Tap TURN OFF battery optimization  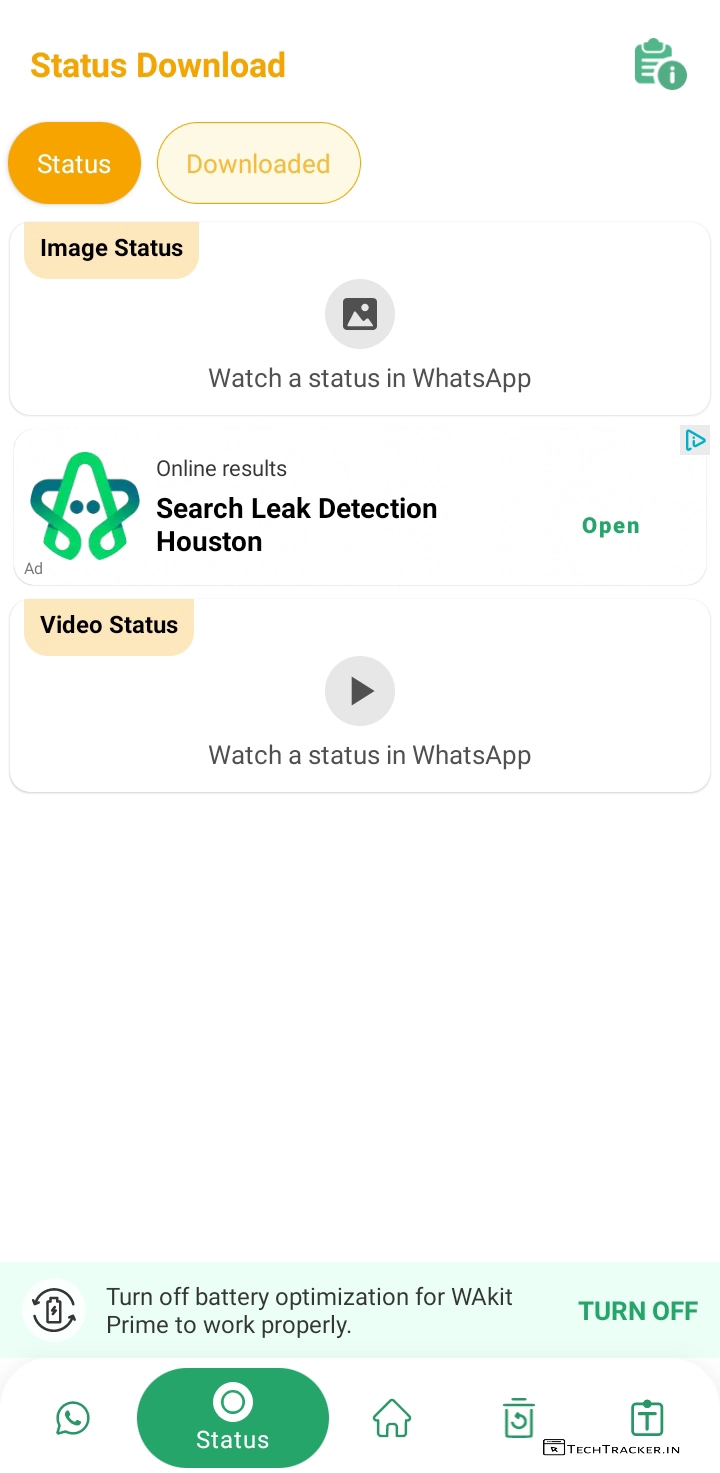pos(638,1311)
